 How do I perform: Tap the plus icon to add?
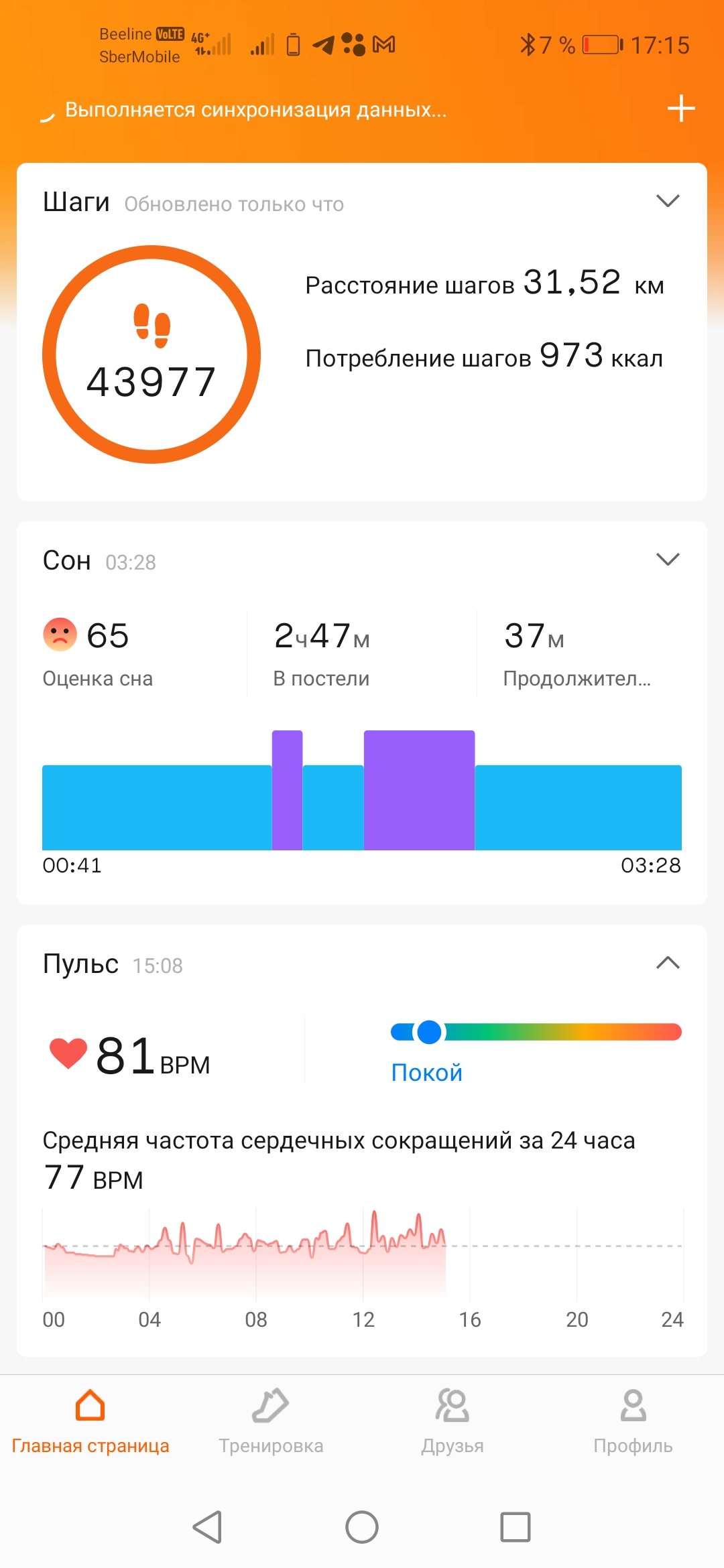pos(681,109)
